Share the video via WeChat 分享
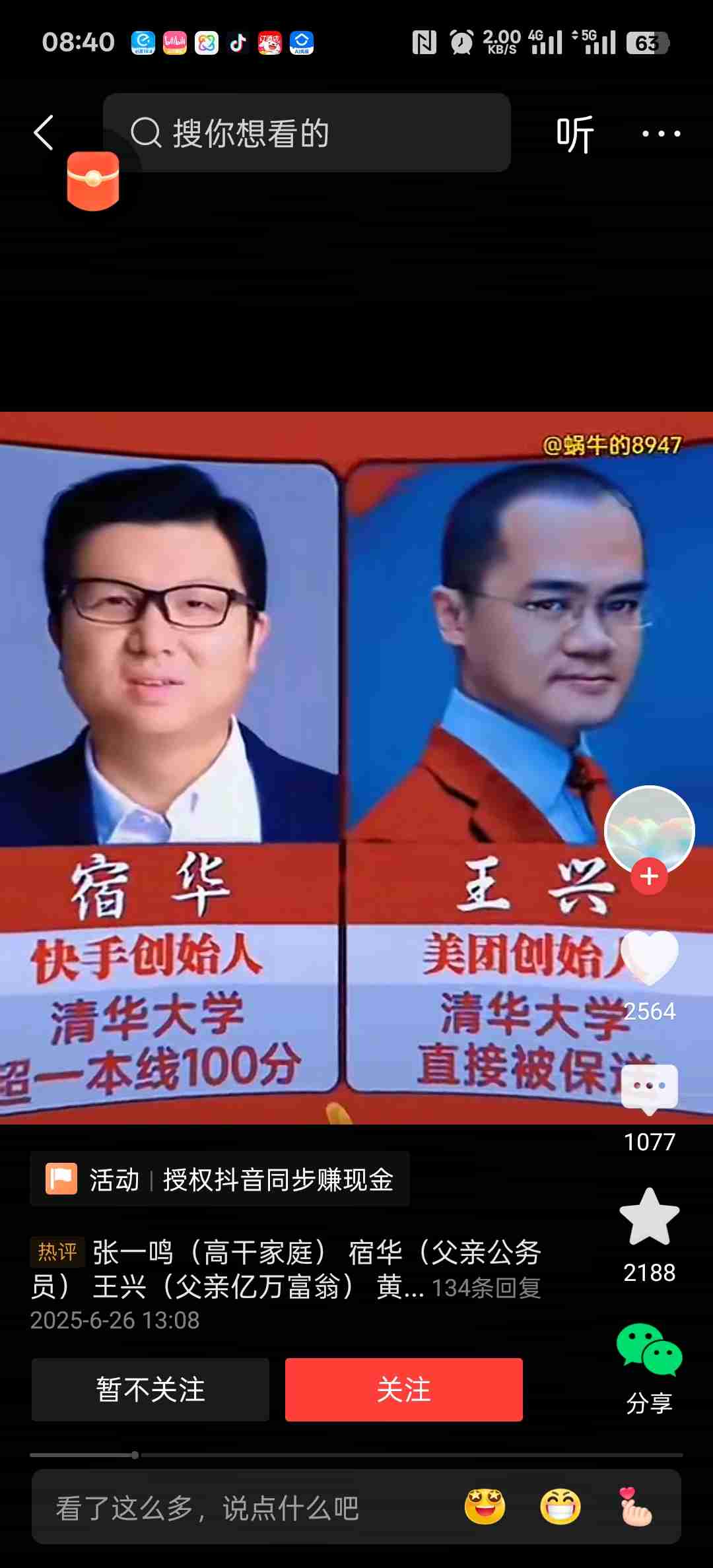This screenshot has width=713, height=1568. click(x=650, y=1350)
